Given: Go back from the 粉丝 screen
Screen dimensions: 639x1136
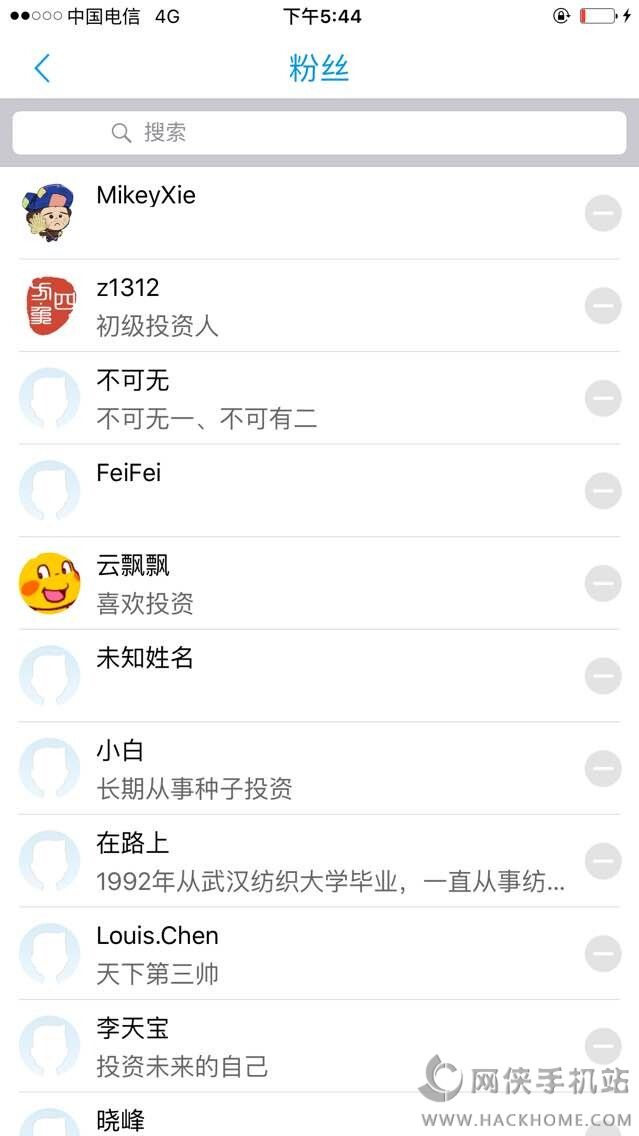Looking at the screenshot, I should (x=41, y=69).
